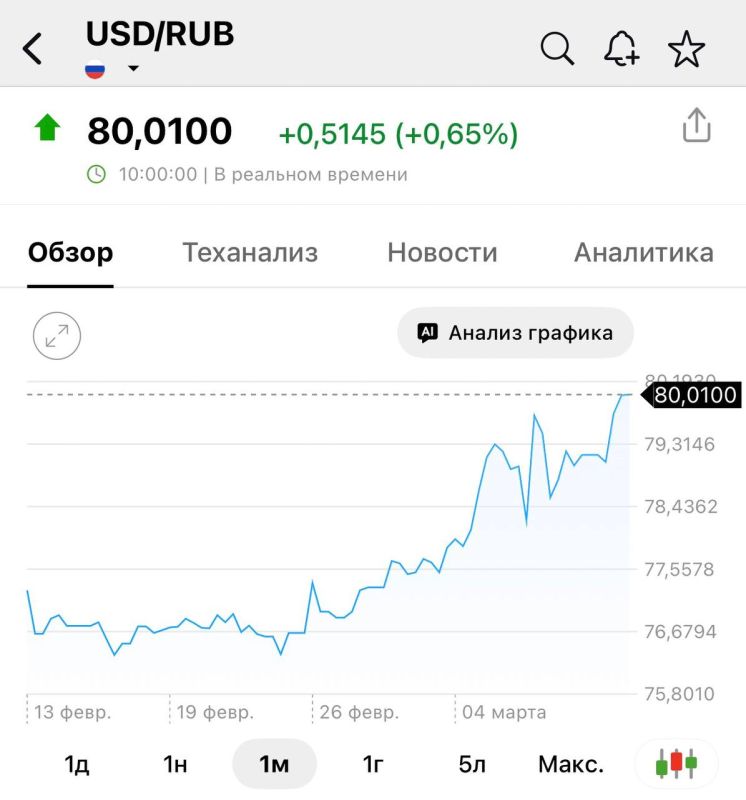Viewport: 746px width, 800px height.
Task: Go back with the arrow icon
Action: [33, 45]
